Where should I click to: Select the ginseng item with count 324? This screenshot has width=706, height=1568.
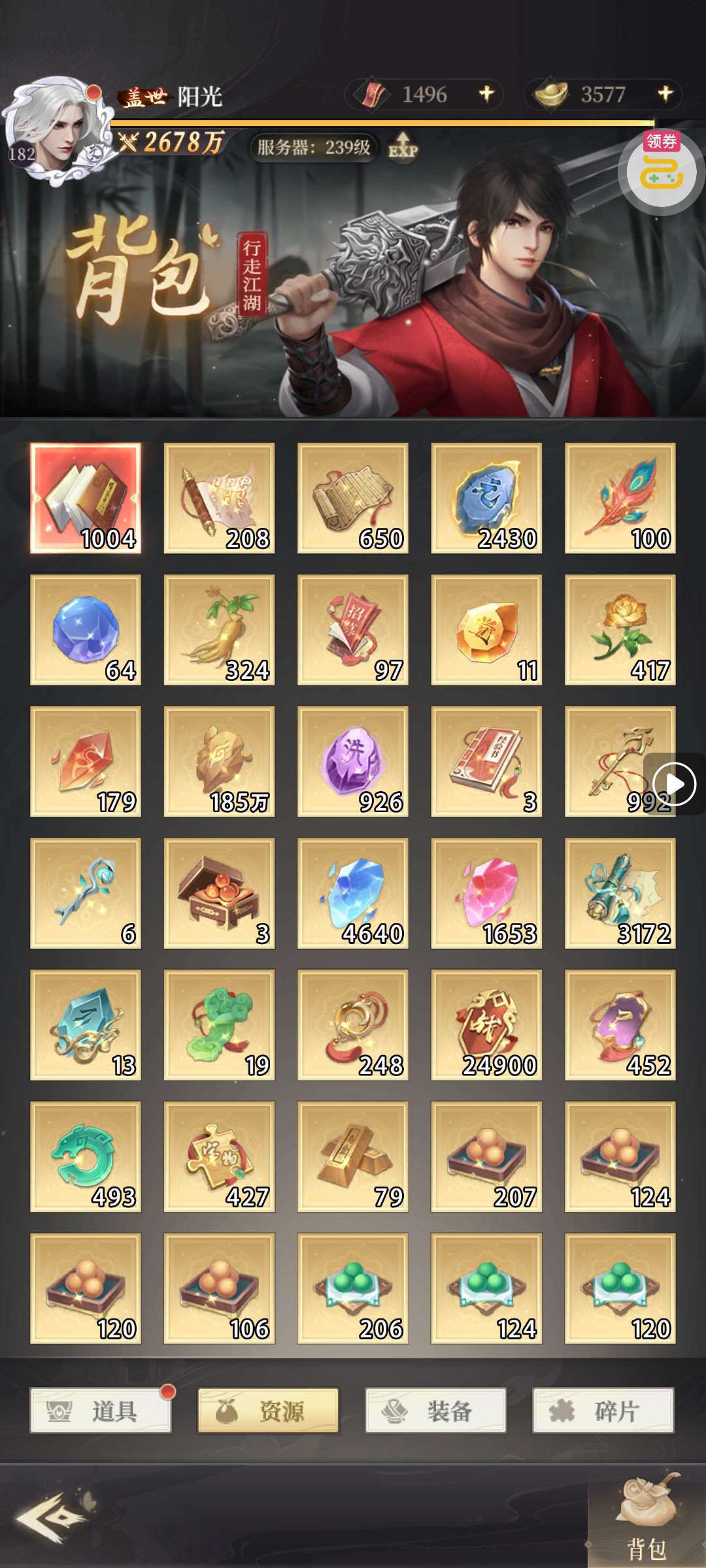coord(219,630)
